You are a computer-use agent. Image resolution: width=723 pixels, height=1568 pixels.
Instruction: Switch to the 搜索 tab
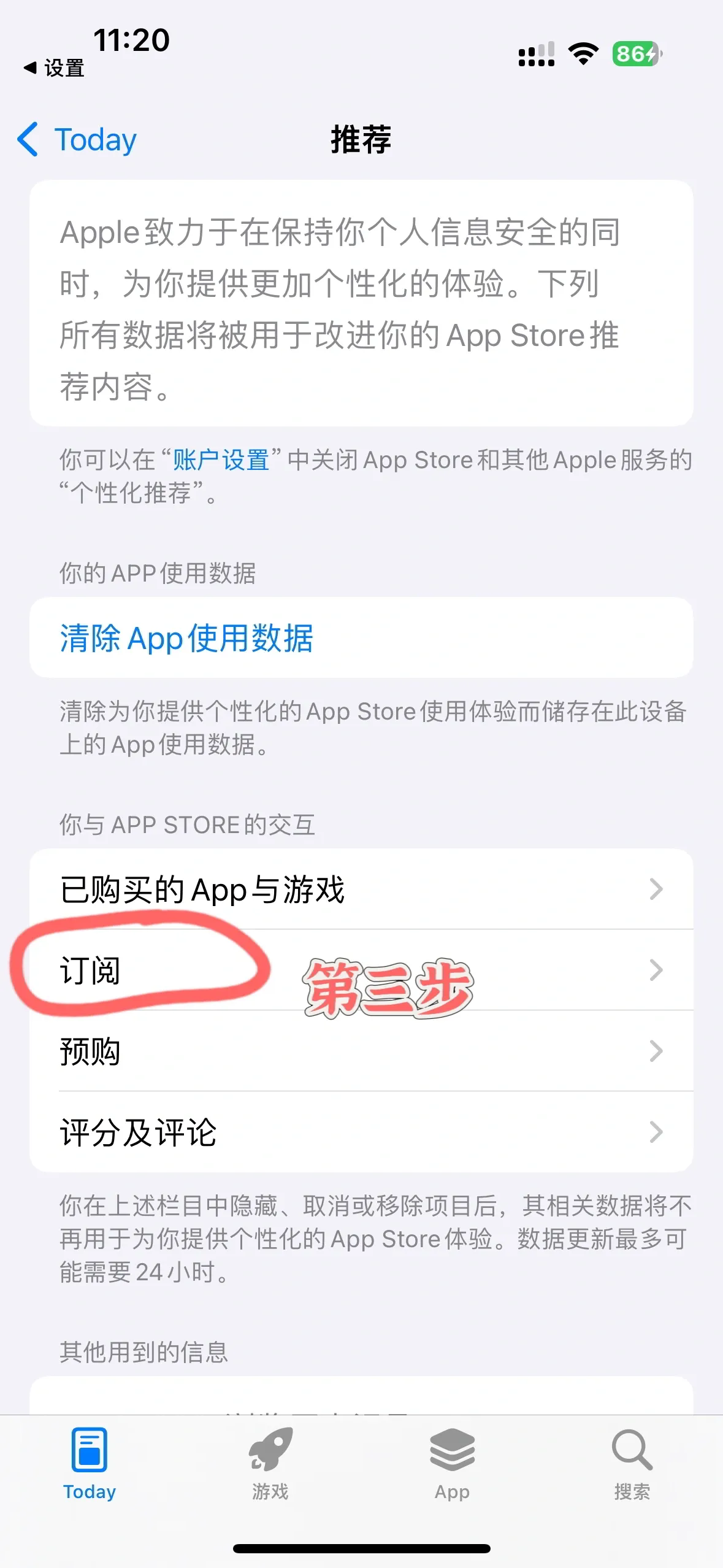point(632,1464)
